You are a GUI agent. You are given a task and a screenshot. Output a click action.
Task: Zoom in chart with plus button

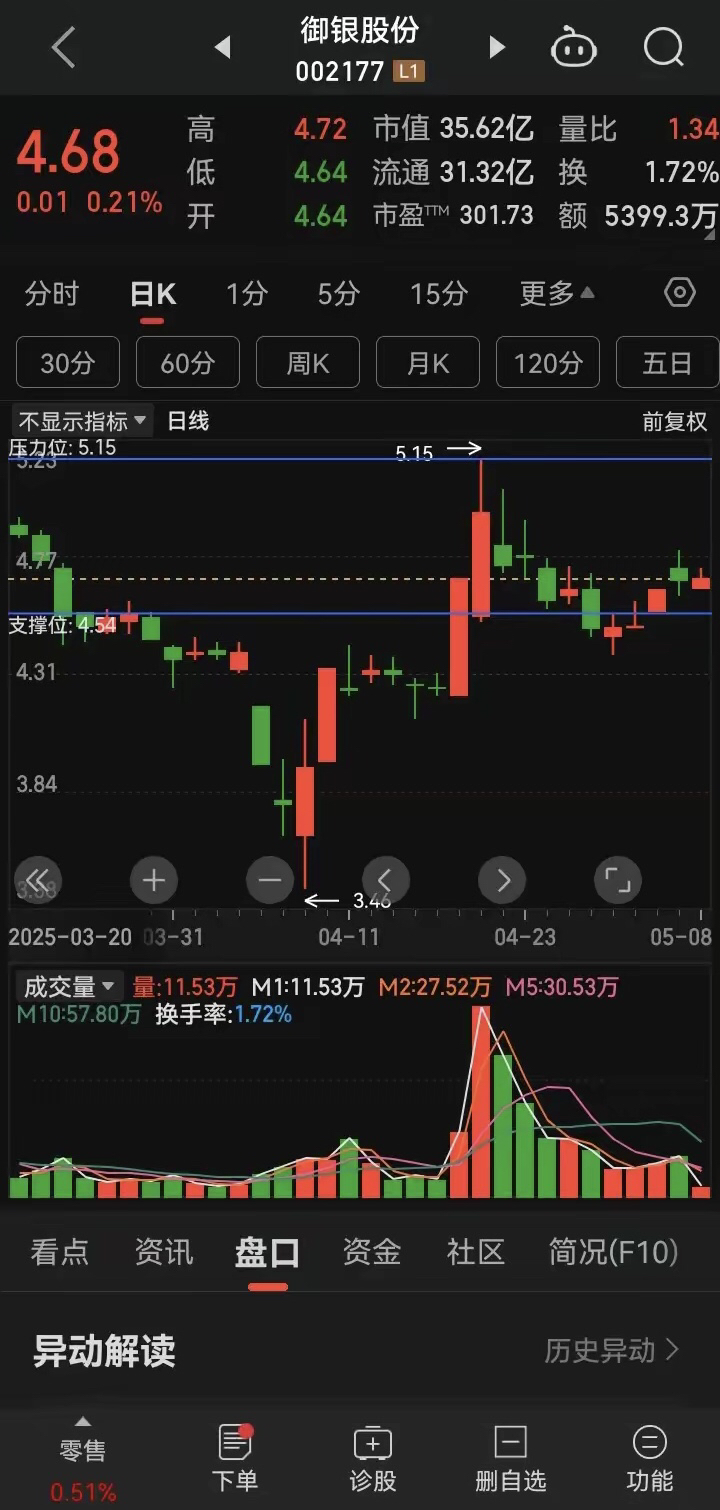coord(154,880)
